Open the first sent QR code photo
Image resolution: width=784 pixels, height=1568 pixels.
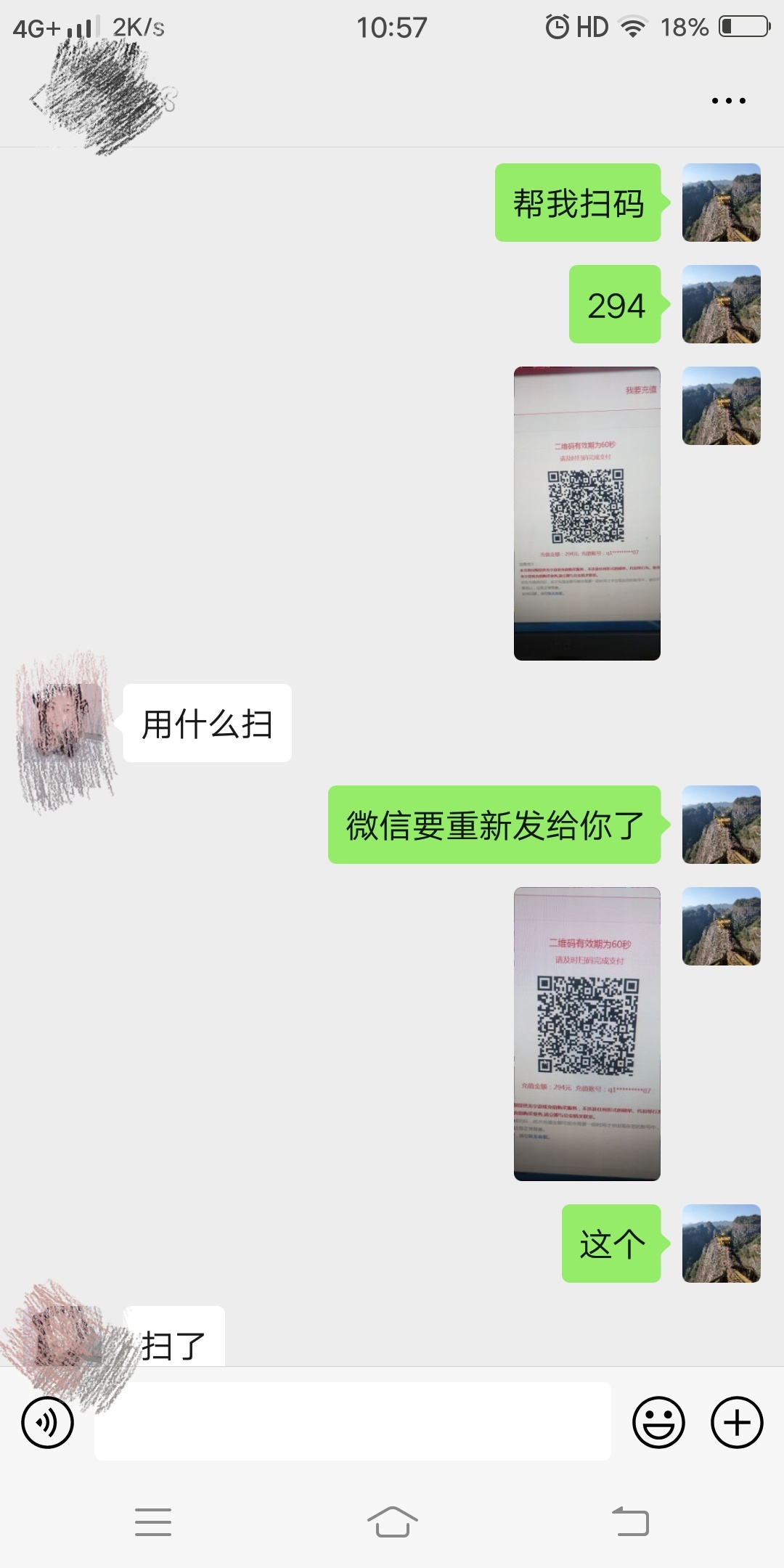tap(587, 513)
